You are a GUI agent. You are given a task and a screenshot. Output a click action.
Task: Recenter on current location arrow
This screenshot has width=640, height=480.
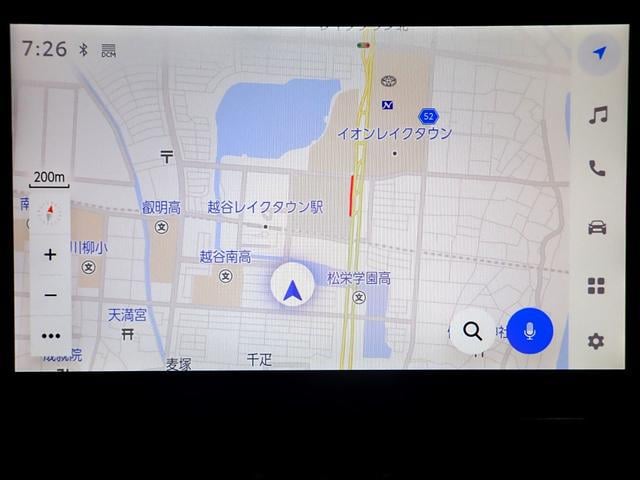coord(292,291)
